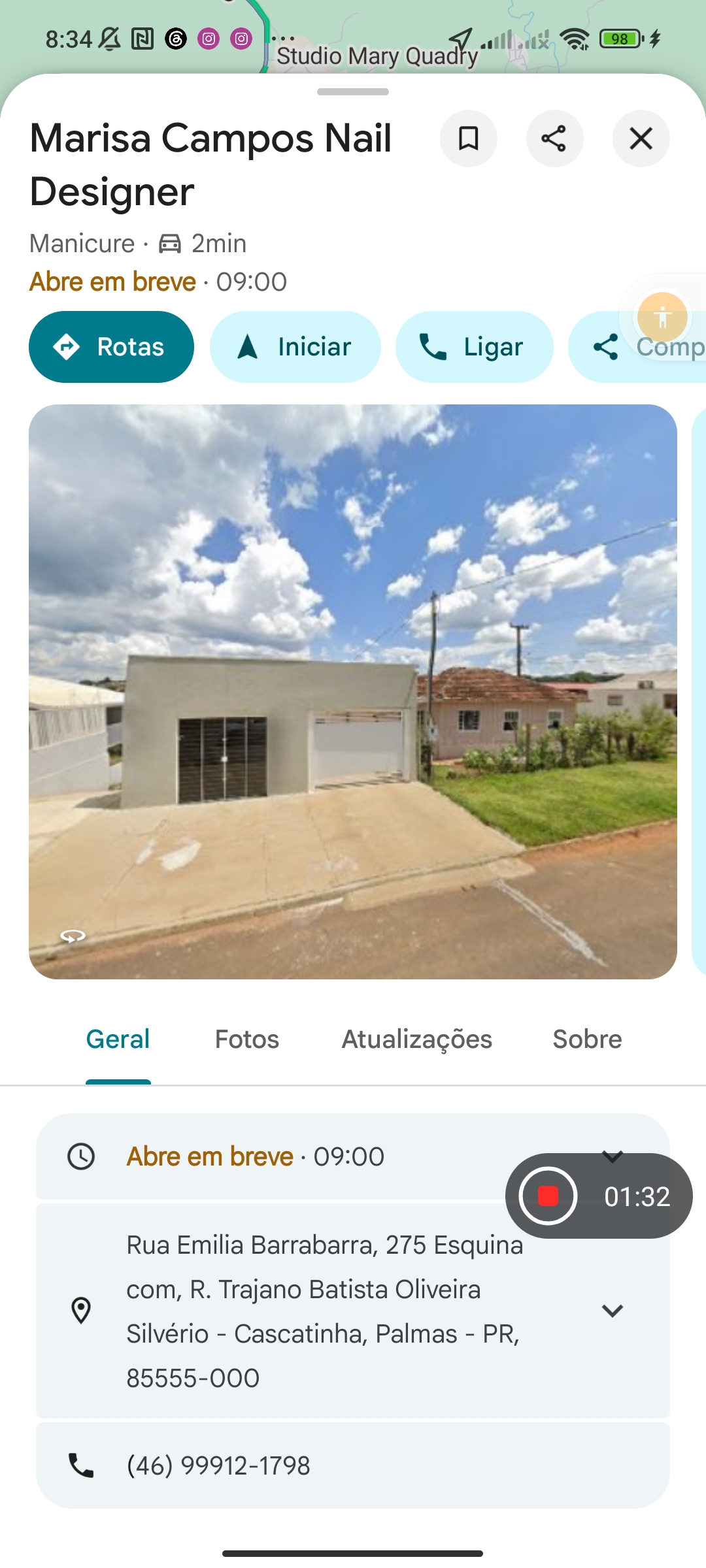Close the place details sheet
706x1568 pixels.
(x=641, y=139)
